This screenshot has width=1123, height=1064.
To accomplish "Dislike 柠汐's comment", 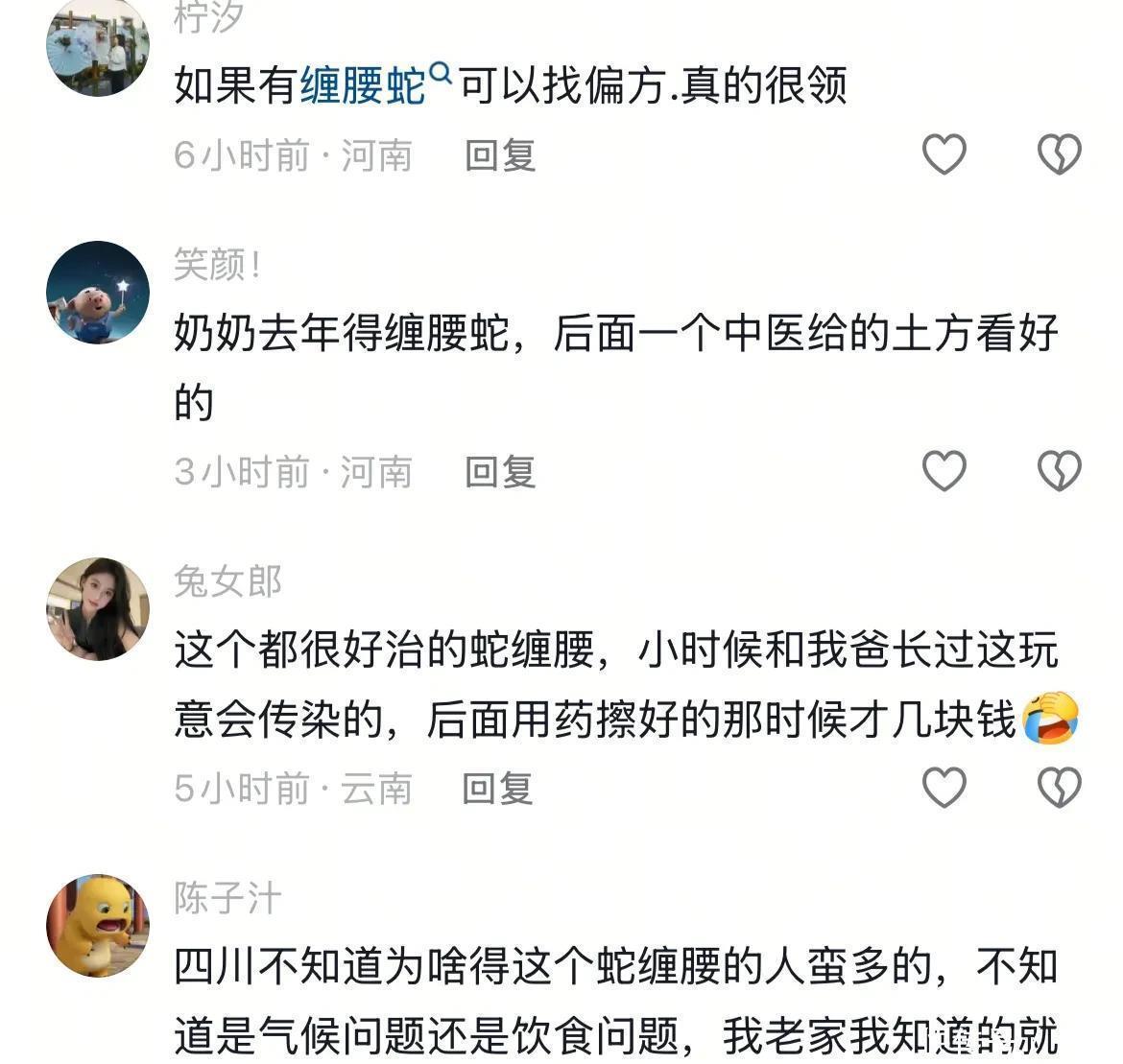I will (1060, 154).
